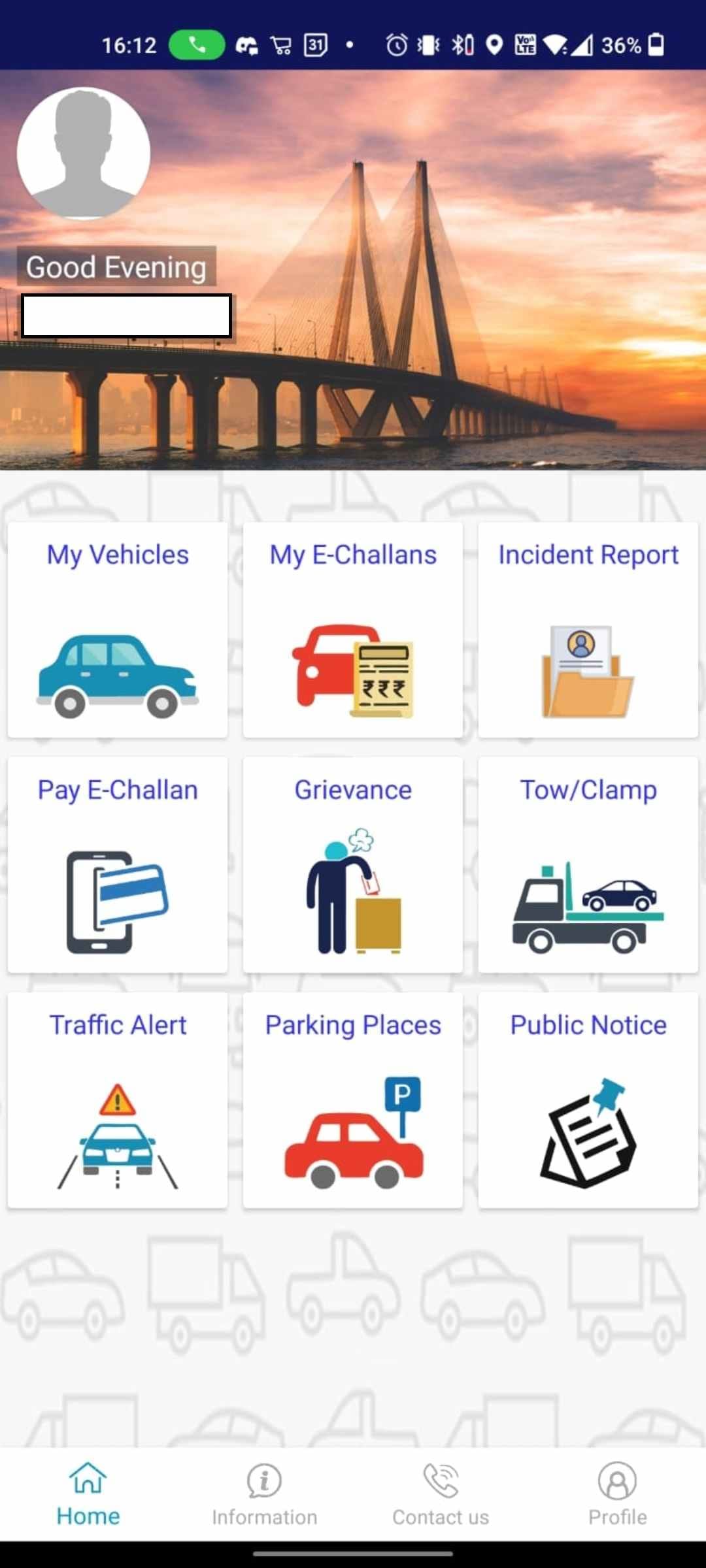Tap the My Vehicles card title
The width and height of the screenshot is (706, 1568).
point(116,555)
